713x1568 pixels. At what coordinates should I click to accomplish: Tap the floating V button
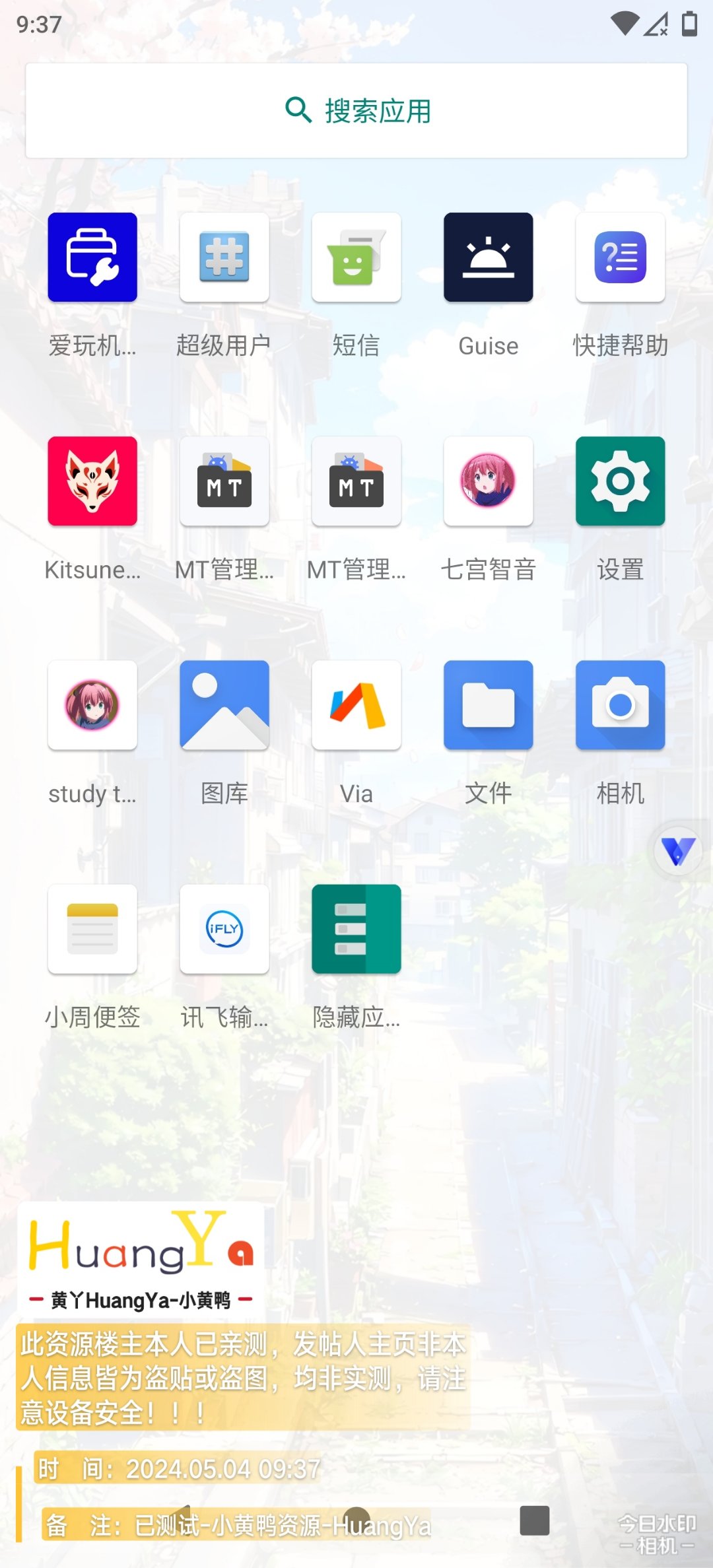coord(678,851)
